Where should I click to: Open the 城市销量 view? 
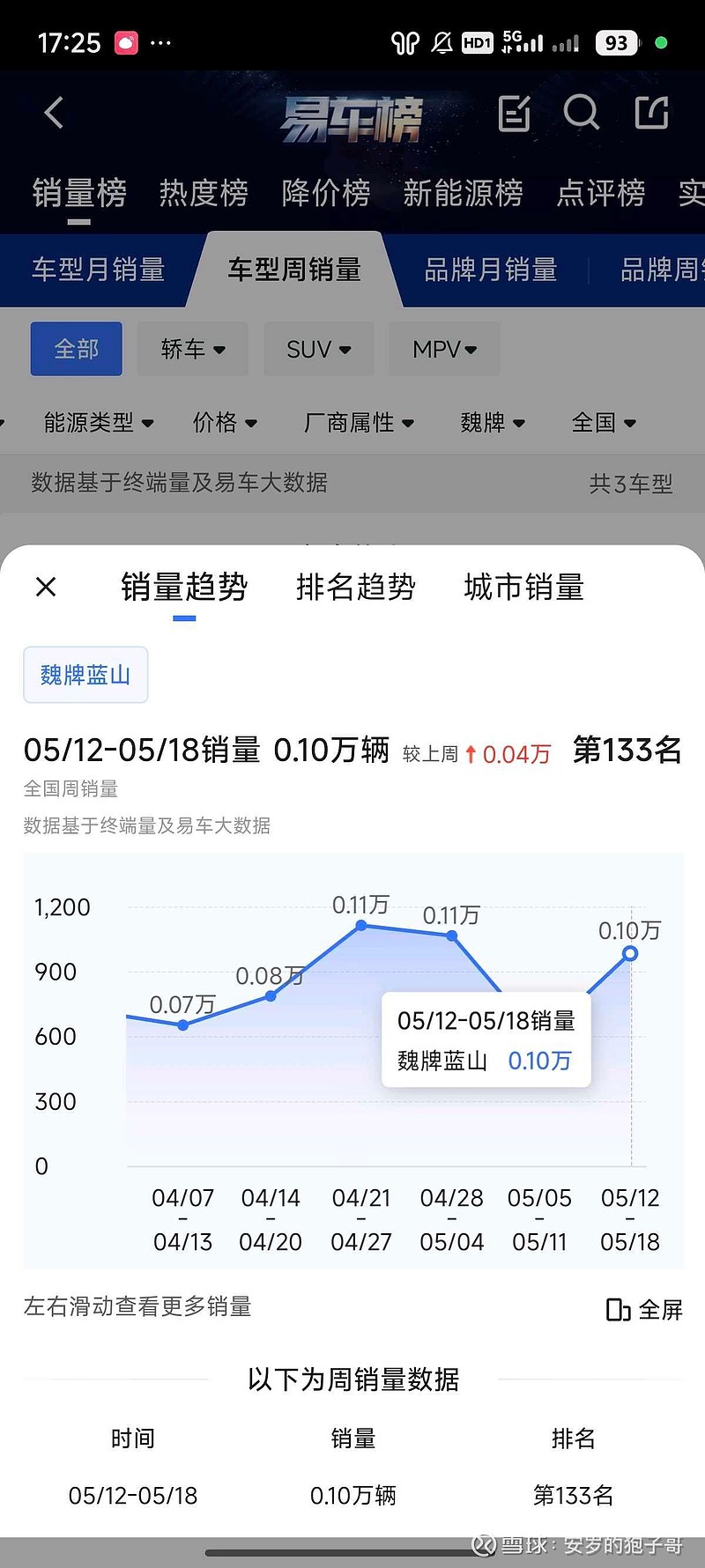pyautogui.click(x=523, y=587)
